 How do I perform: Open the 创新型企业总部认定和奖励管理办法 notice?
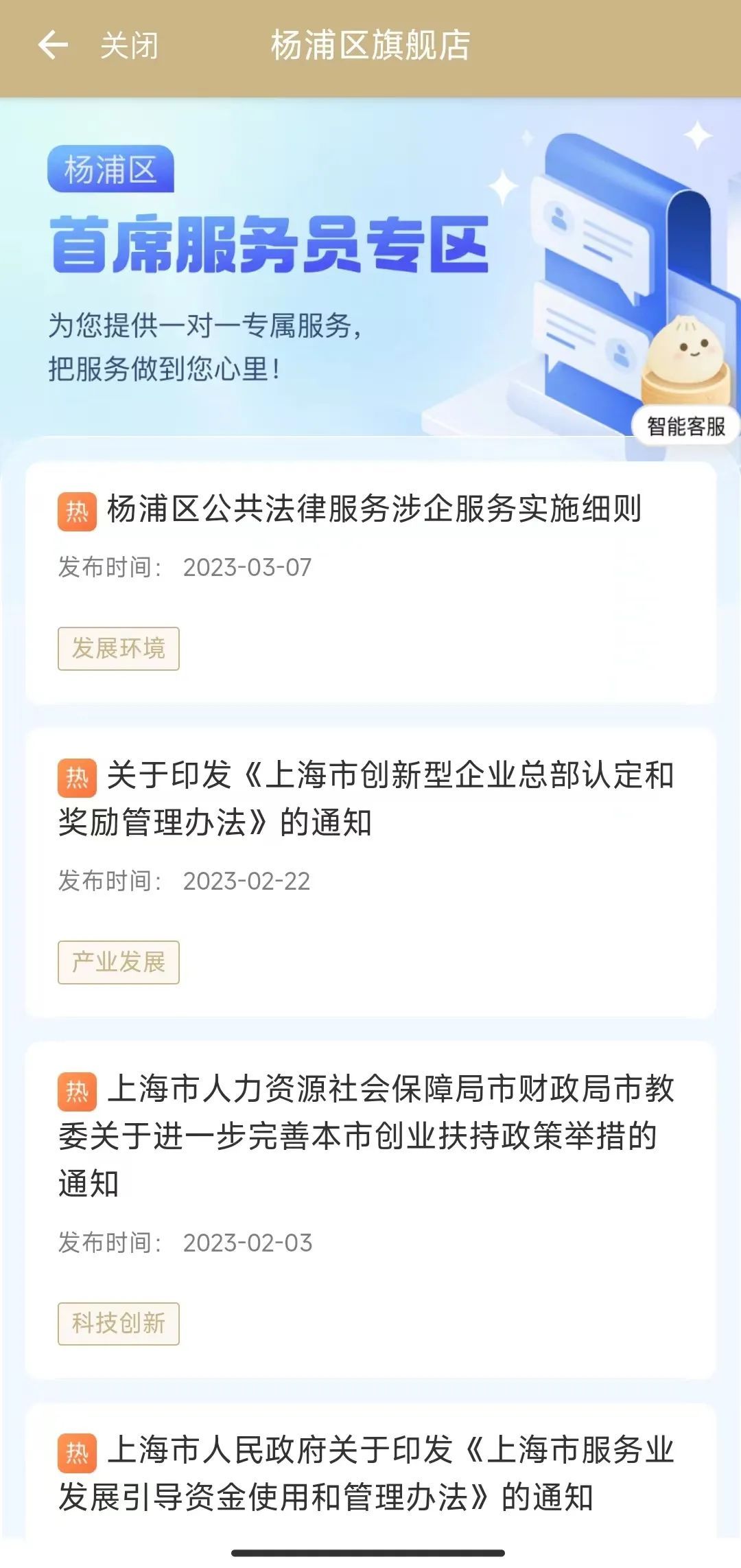(x=366, y=798)
